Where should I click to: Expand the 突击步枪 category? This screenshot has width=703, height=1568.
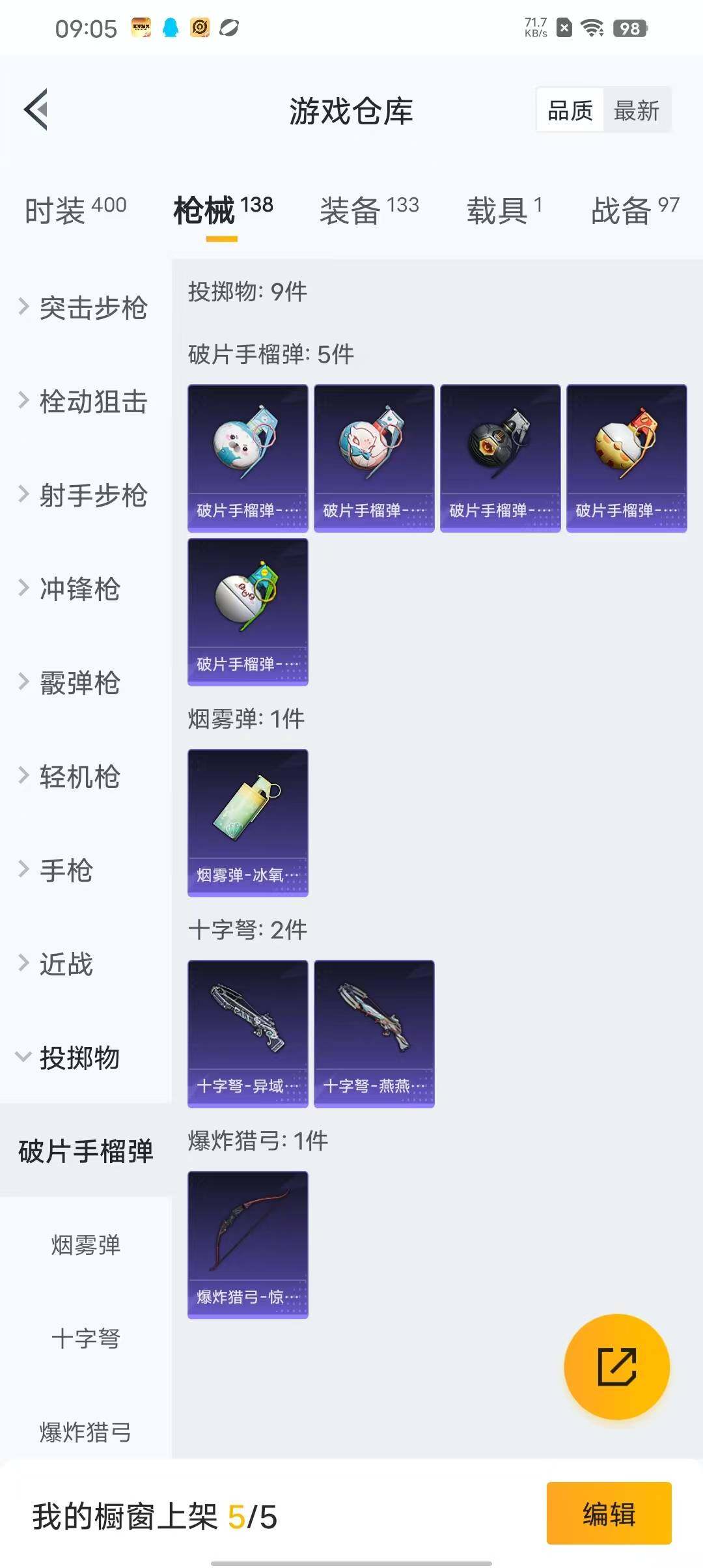click(85, 307)
